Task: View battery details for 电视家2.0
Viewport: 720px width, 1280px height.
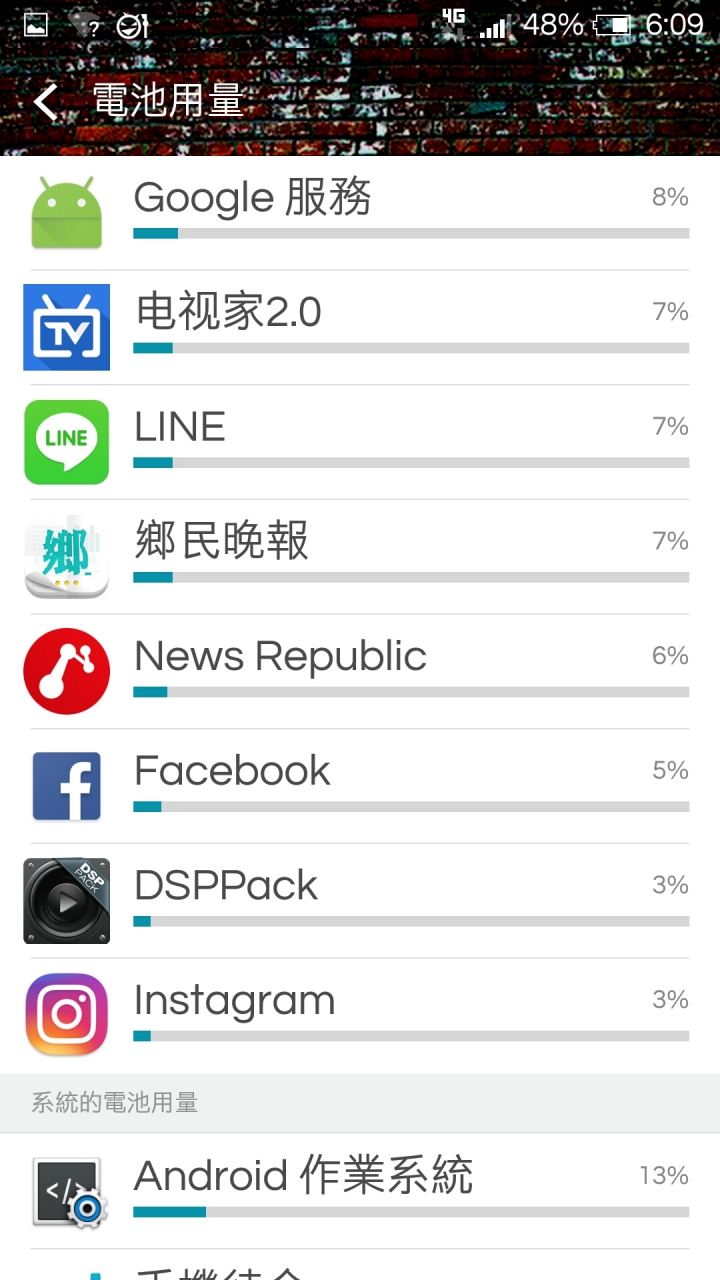Action: [x=360, y=327]
